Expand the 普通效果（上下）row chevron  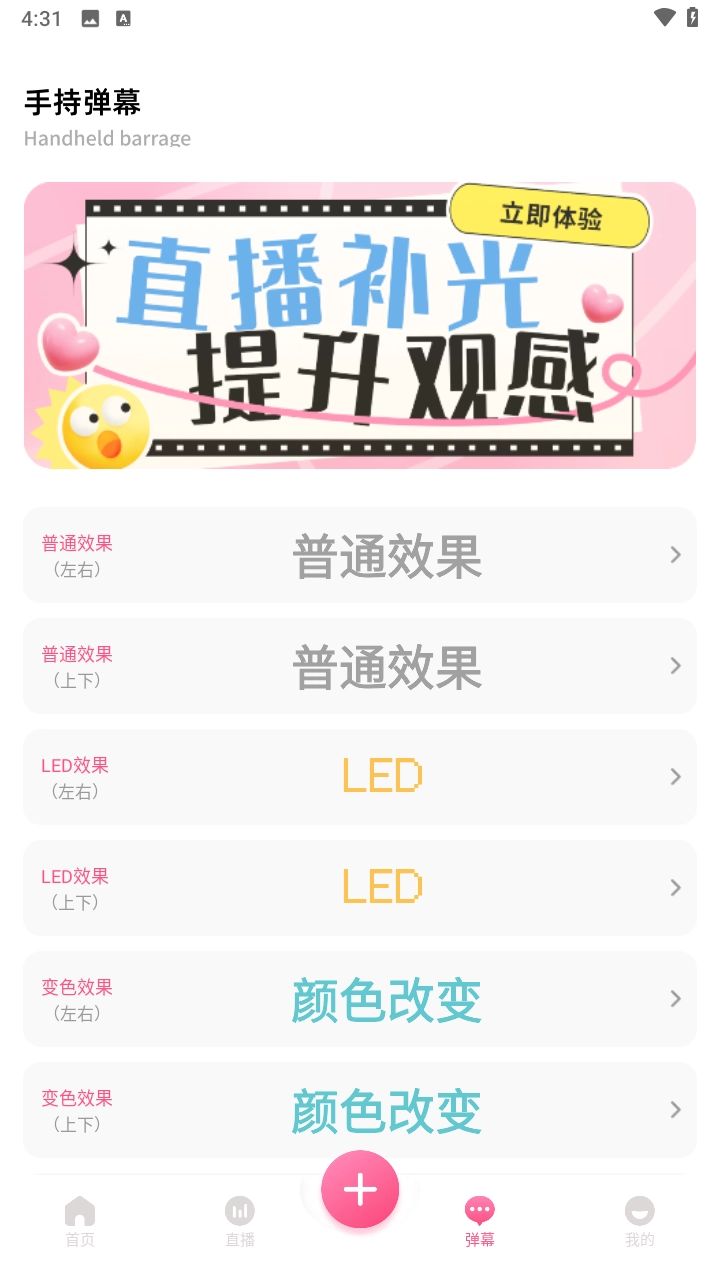pyautogui.click(x=673, y=665)
